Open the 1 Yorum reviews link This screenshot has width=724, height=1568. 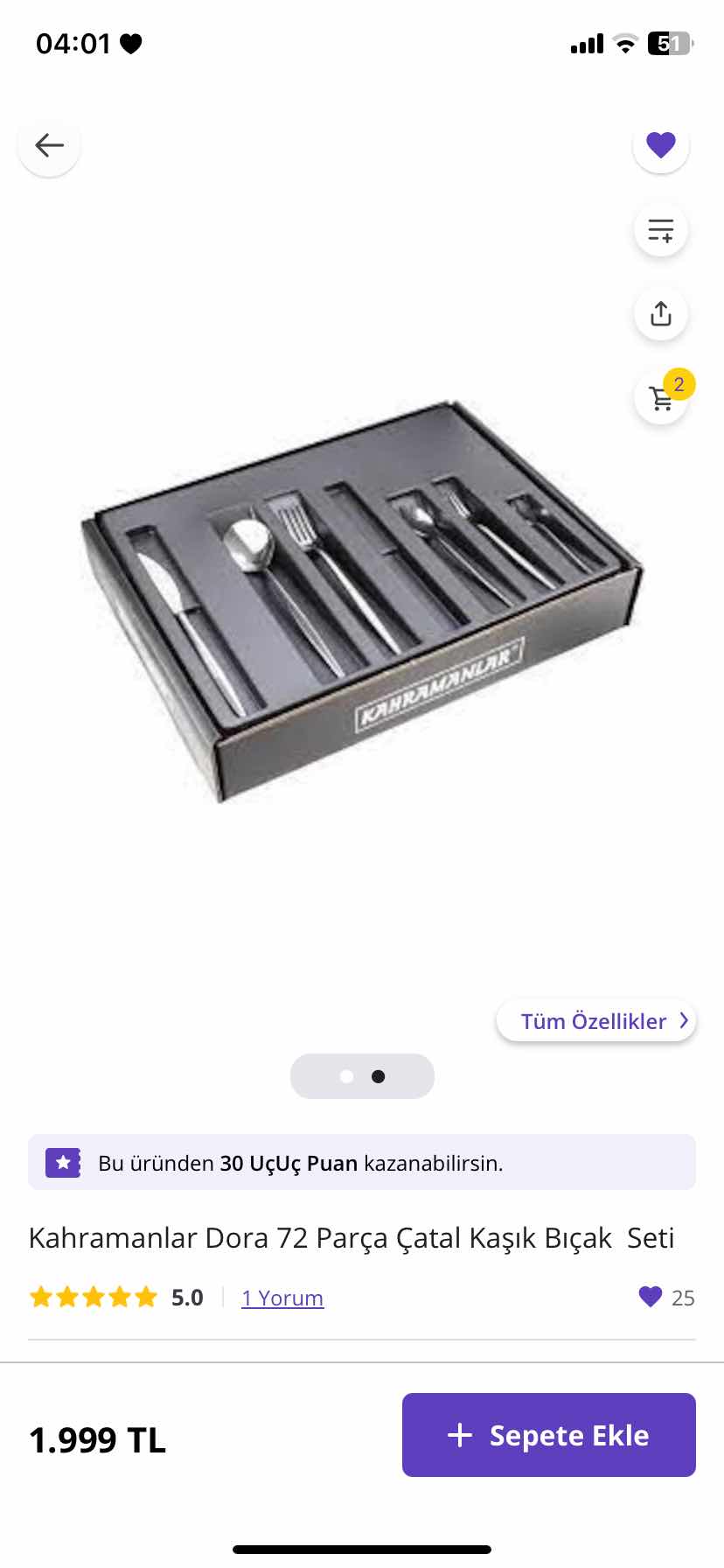point(282,1298)
